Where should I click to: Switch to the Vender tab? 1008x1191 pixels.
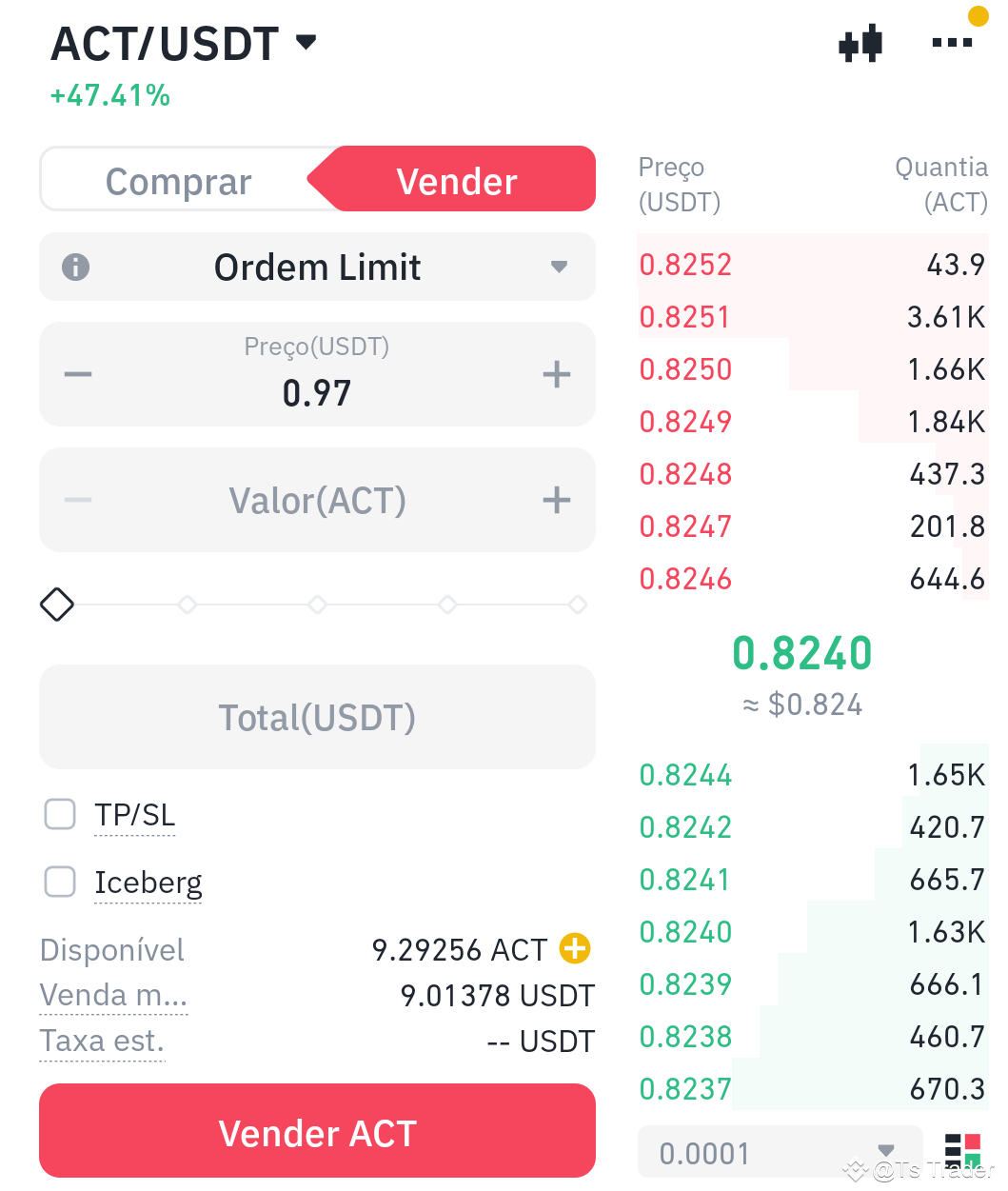455,179
